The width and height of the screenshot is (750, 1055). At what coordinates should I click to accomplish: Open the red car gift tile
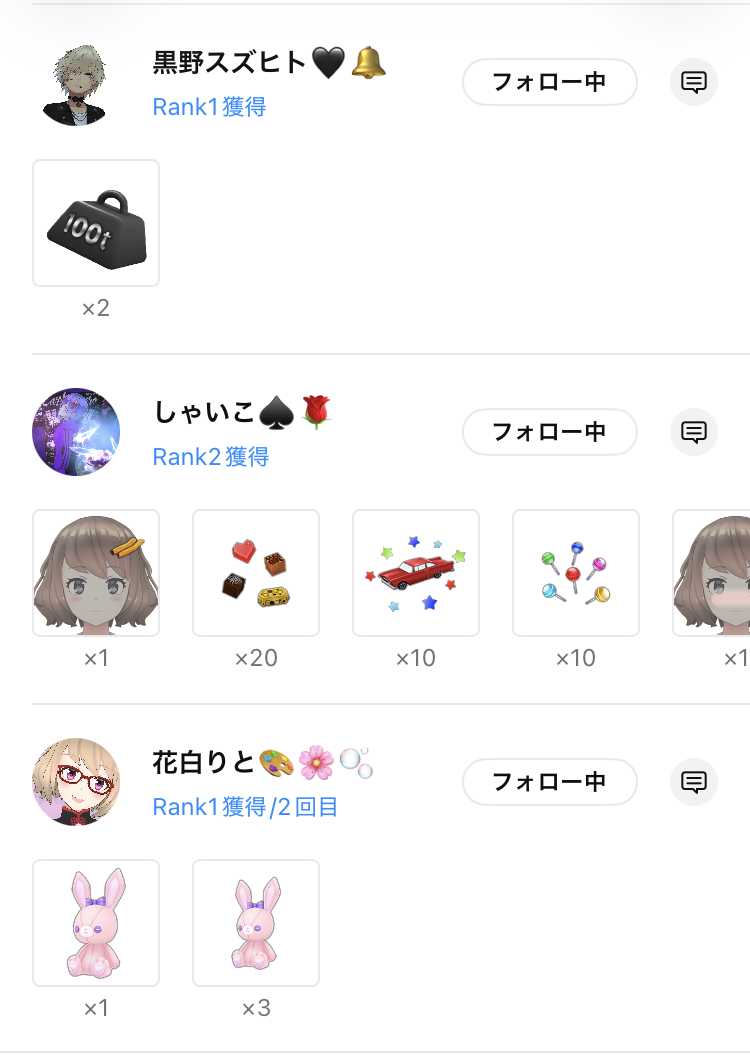(x=416, y=573)
